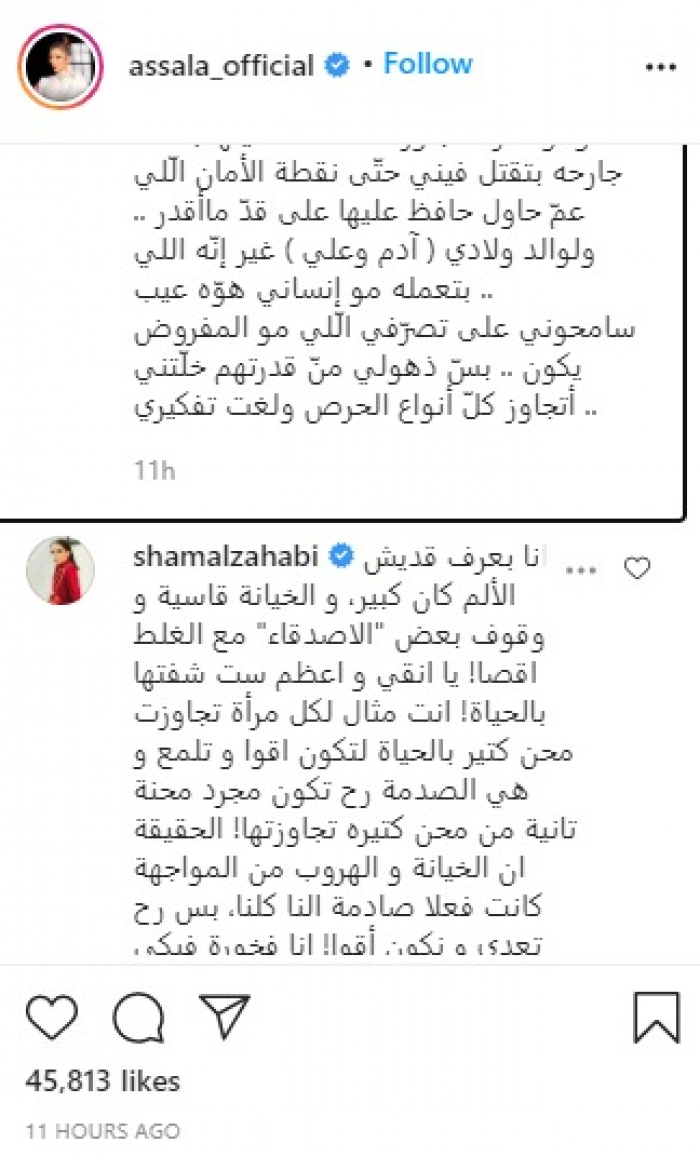Open shamalzahabi's profile picture
700x1156 pixels.
click(x=62, y=570)
